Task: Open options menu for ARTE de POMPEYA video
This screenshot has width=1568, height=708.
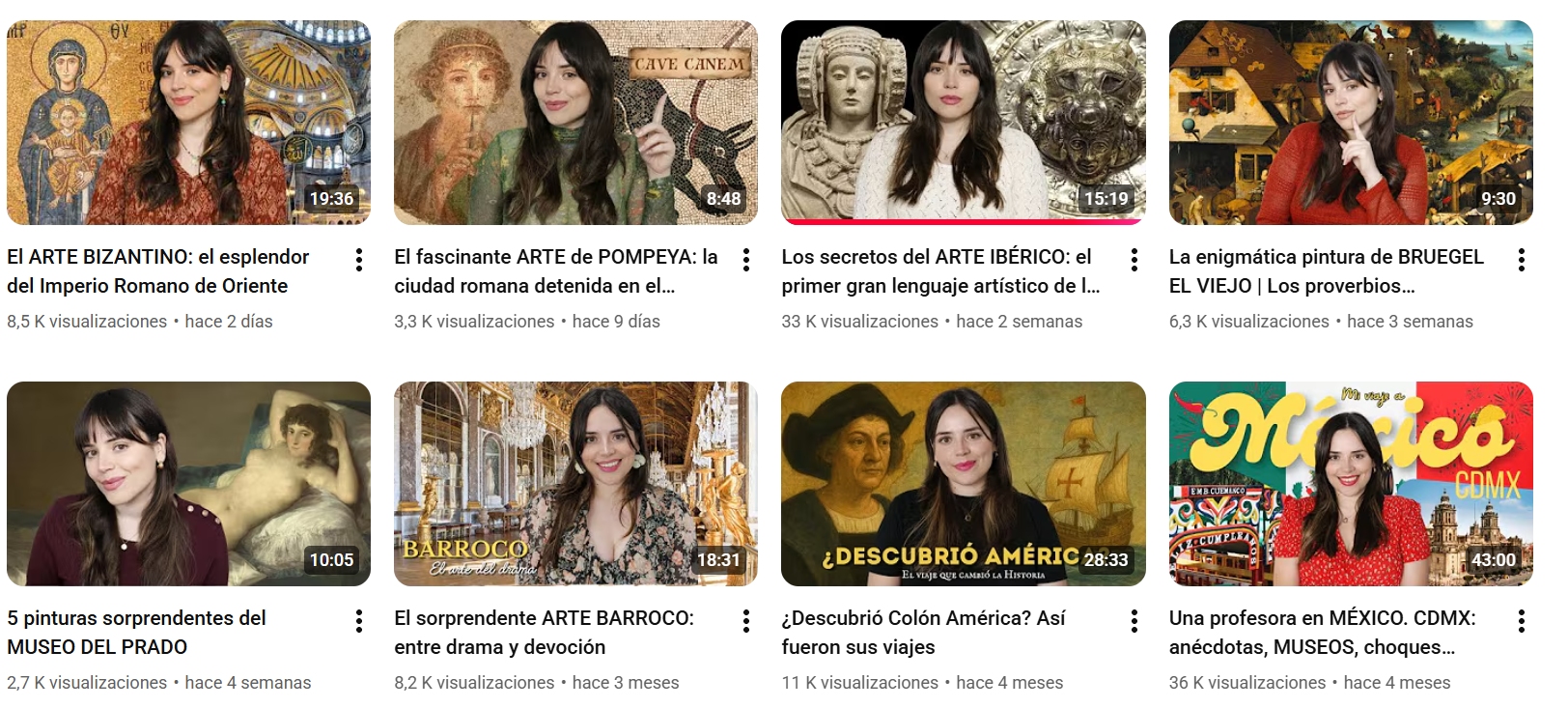Action: [746, 259]
